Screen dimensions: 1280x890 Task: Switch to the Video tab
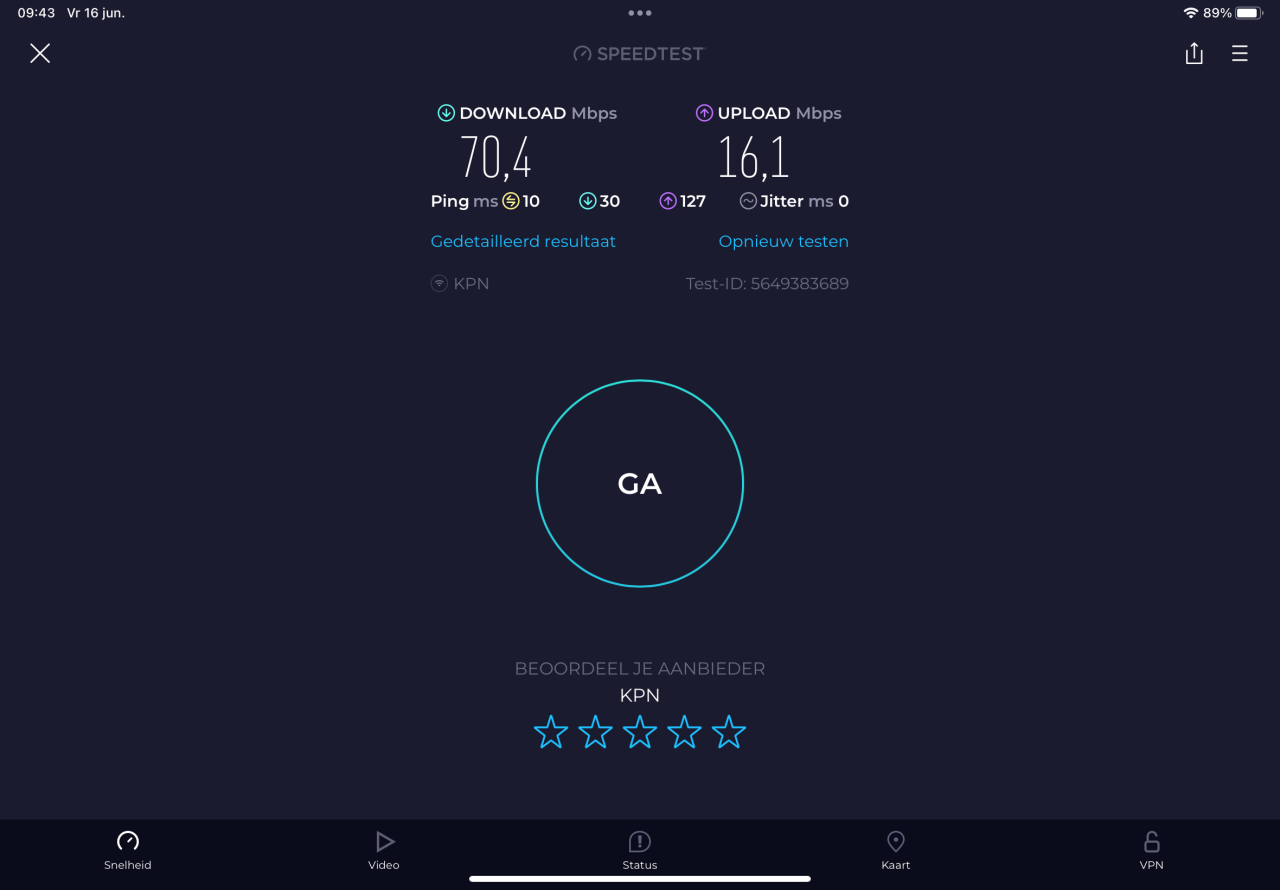(384, 850)
